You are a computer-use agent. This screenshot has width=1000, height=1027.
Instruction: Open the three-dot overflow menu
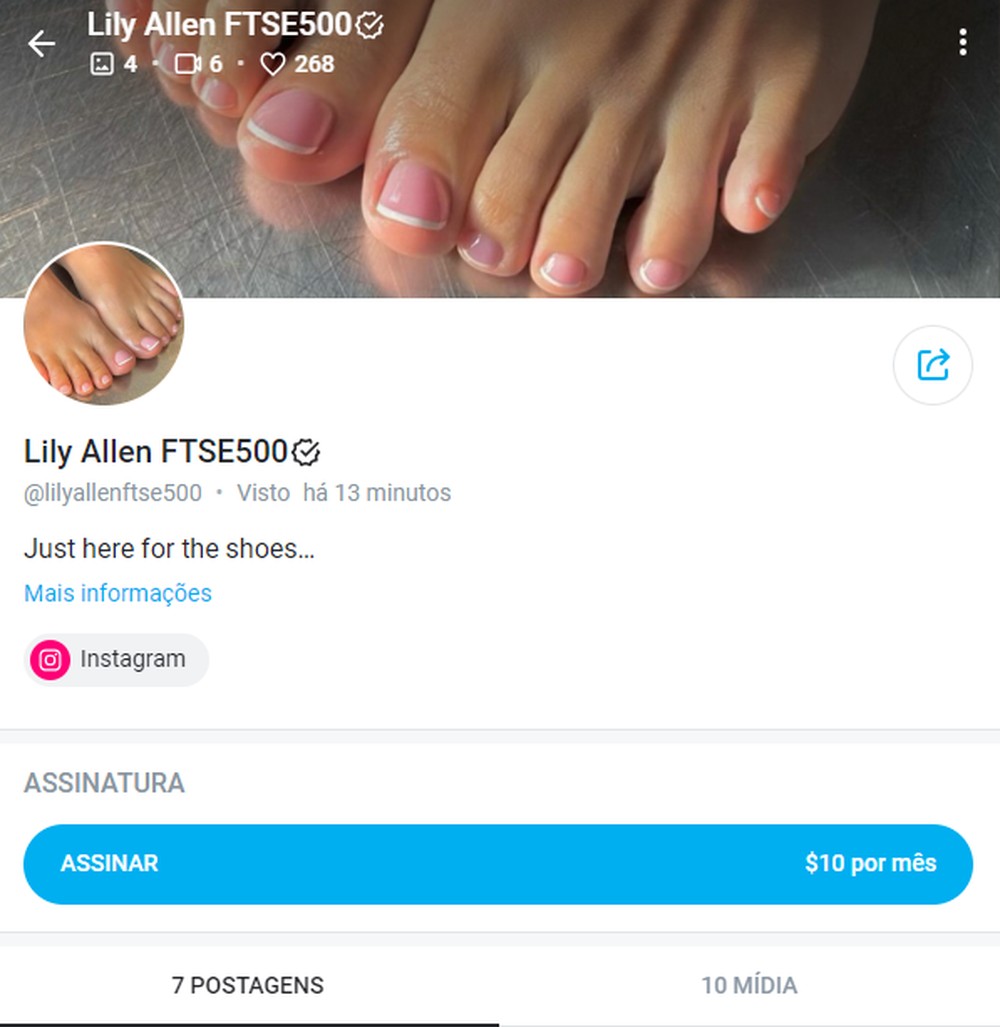[x=962, y=42]
